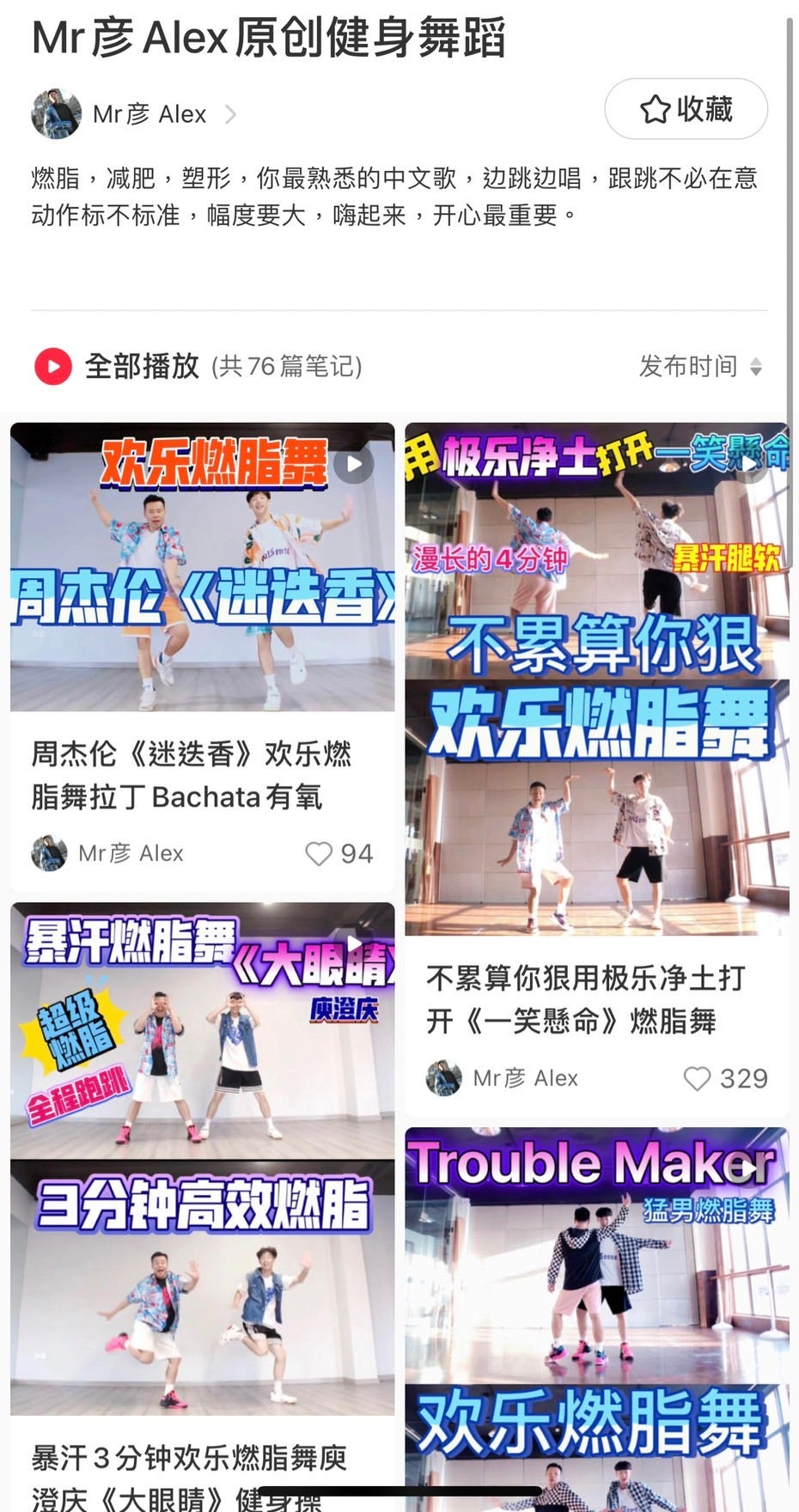
Task: Open the 庾澄庆《大眼睛》 burn-fat video
Action: [202, 1158]
